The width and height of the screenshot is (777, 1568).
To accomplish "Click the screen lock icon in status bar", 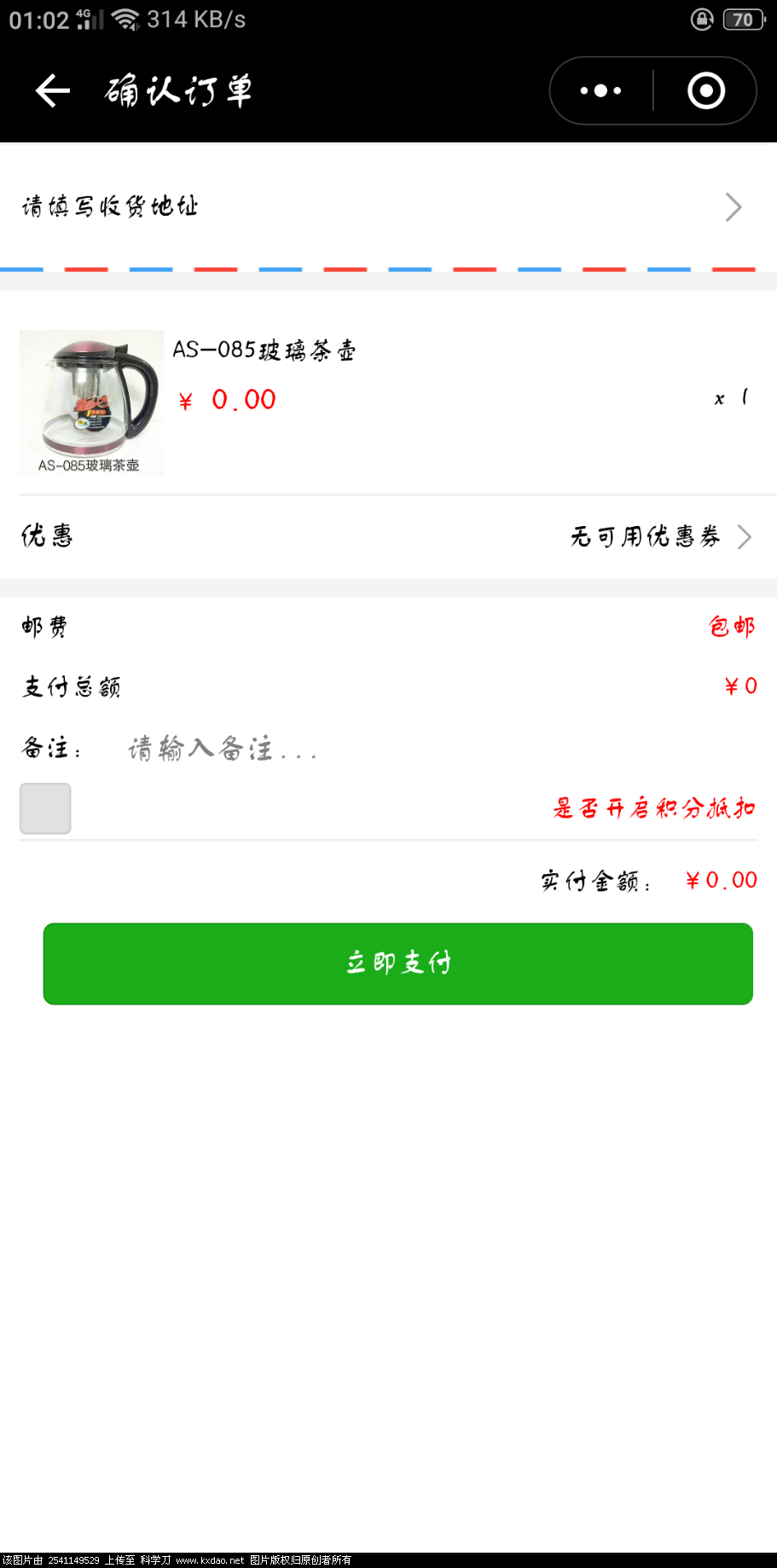I will [701, 19].
